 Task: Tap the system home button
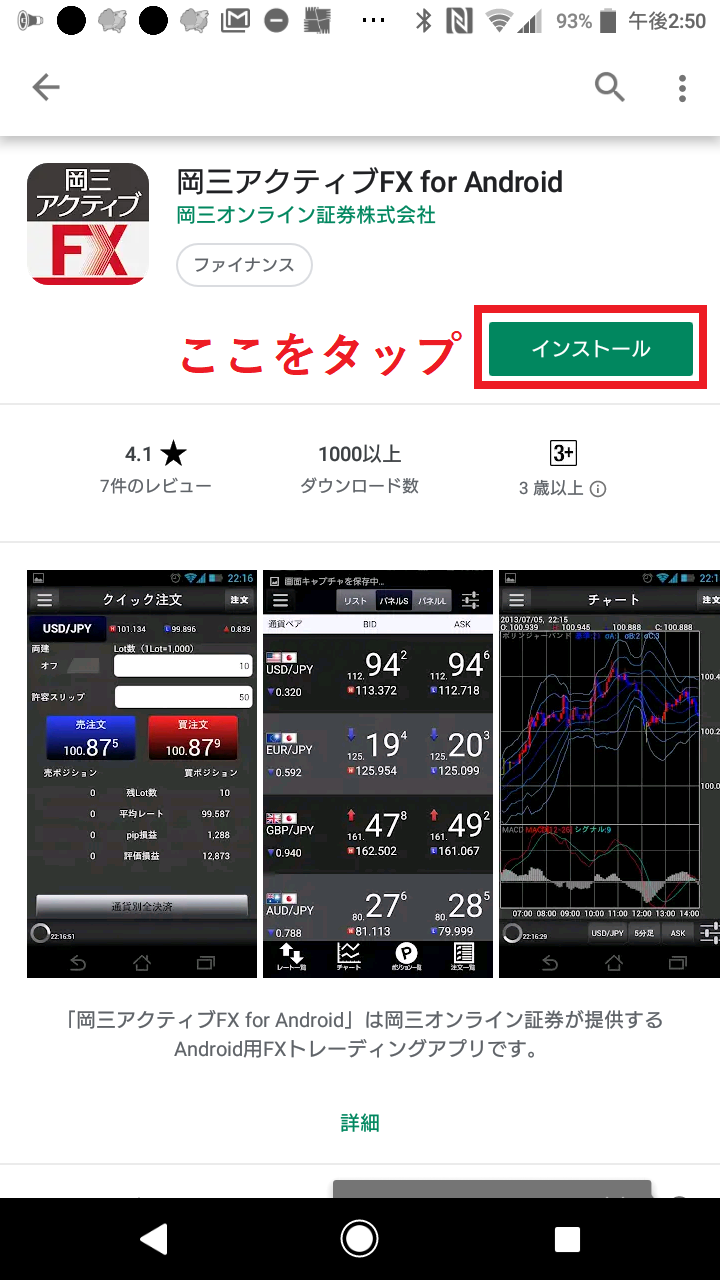click(x=359, y=1239)
